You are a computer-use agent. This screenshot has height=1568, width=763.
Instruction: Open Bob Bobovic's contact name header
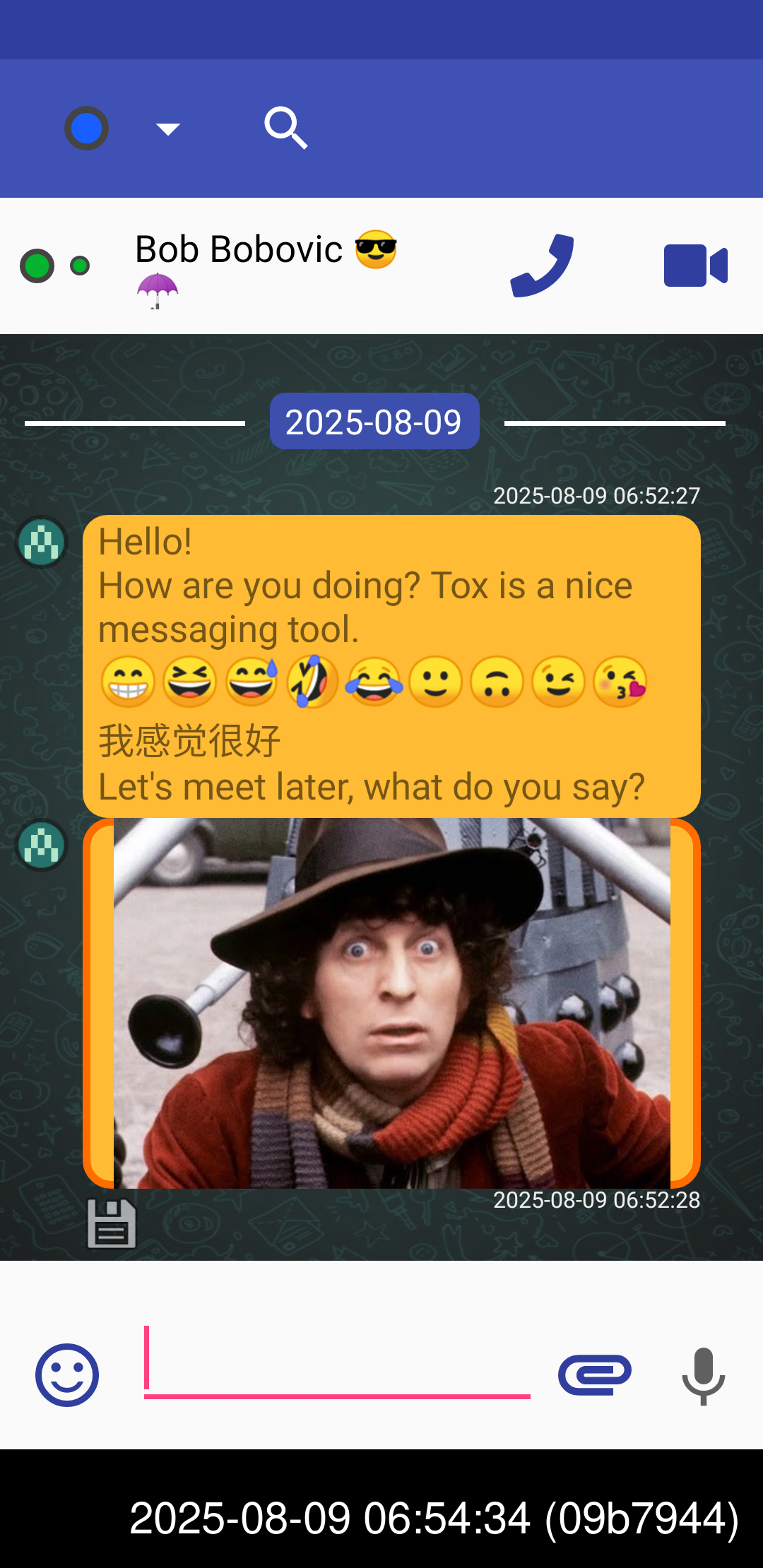tap(239, 250)
